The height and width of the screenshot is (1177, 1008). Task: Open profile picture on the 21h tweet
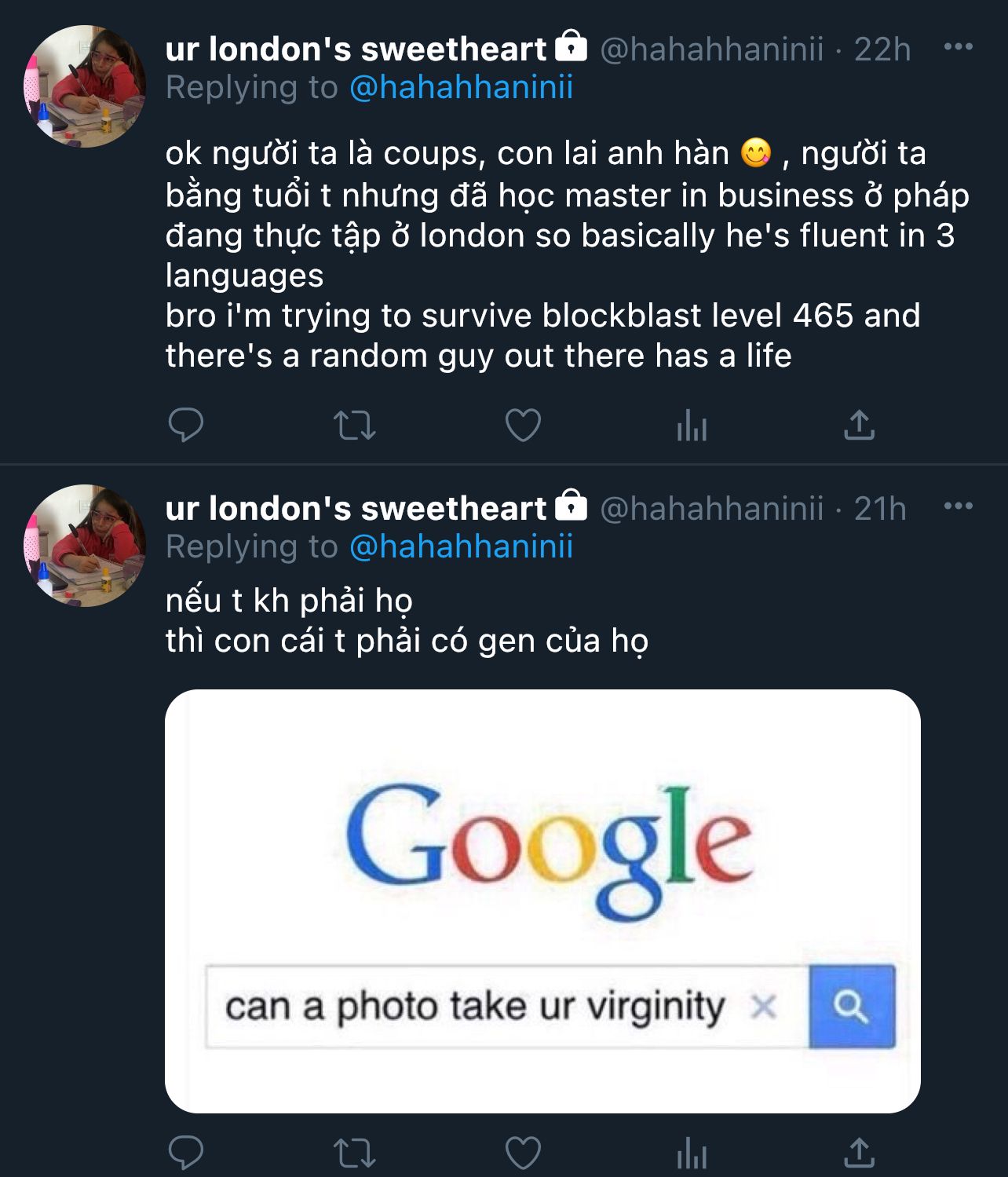85,546
